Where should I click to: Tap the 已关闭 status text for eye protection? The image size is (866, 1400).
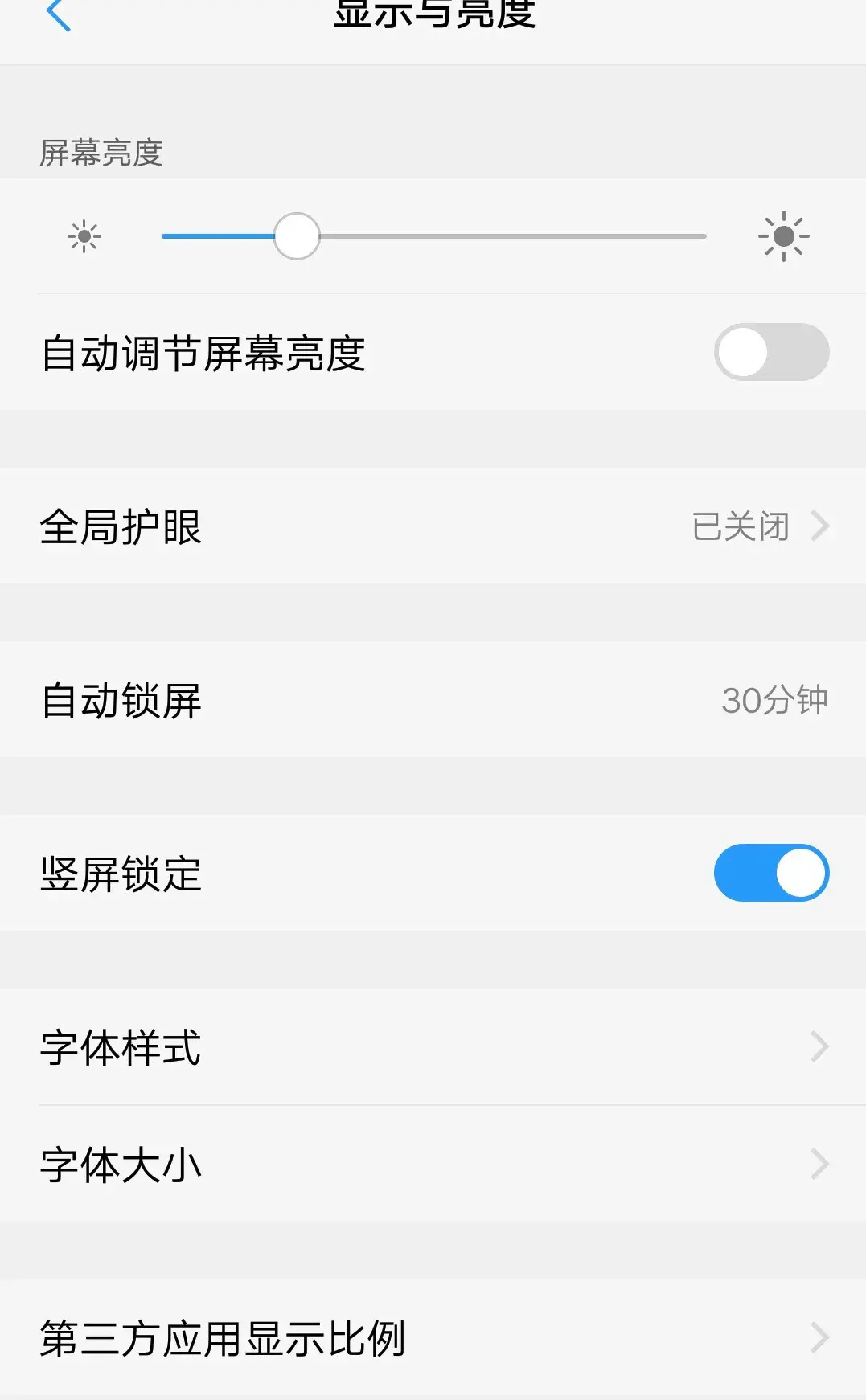pos(741,526)
